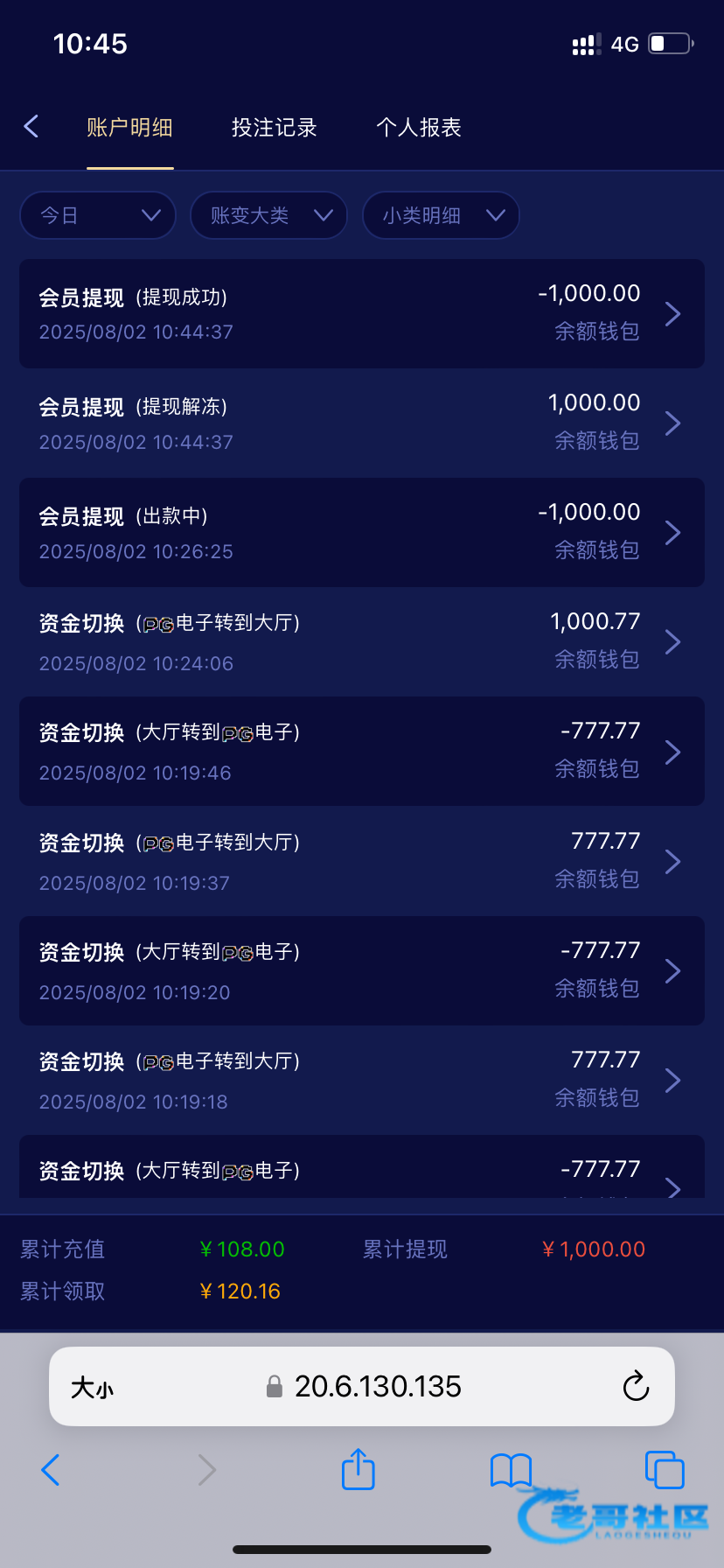
Task: View the 会员提现 (提现解冻) record details
Action: pos(362,423)
